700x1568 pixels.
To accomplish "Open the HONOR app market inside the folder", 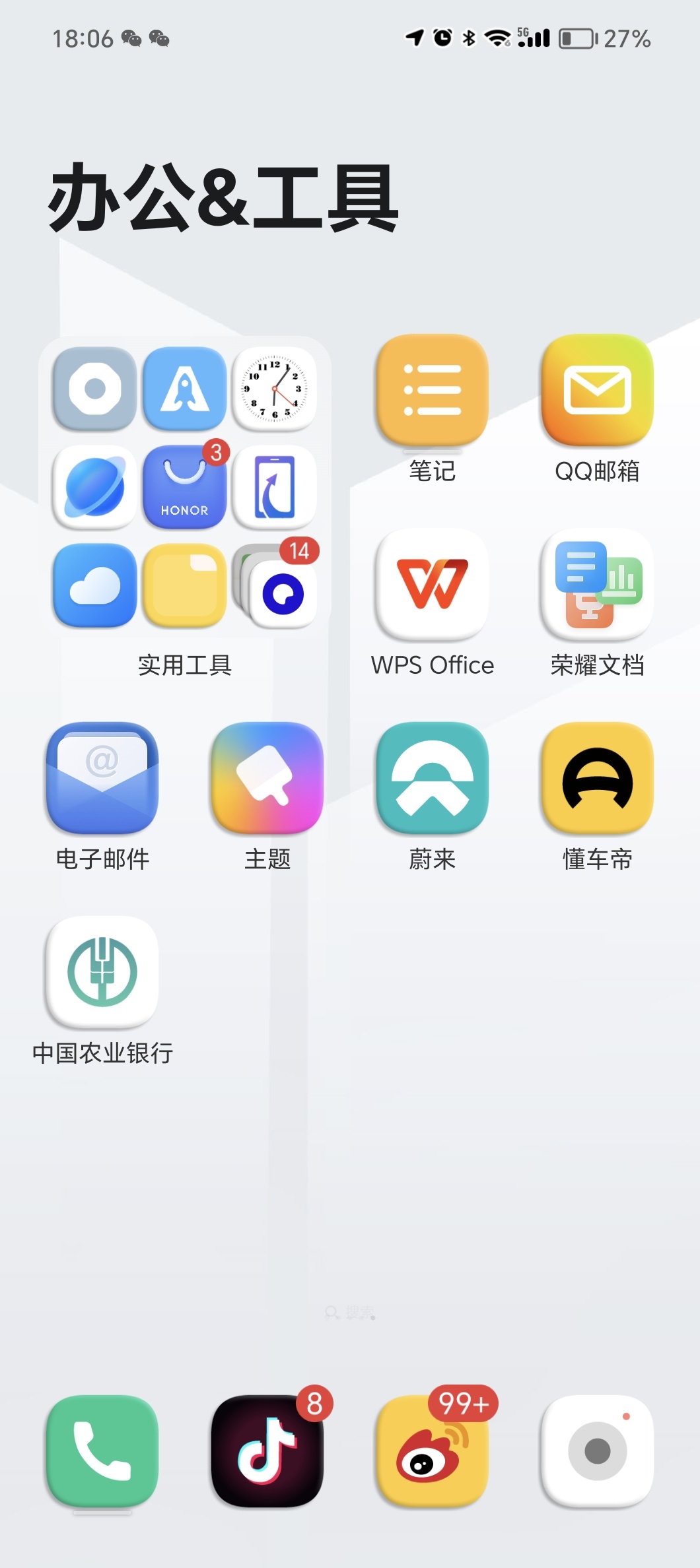I will click(x=184, y=487).
